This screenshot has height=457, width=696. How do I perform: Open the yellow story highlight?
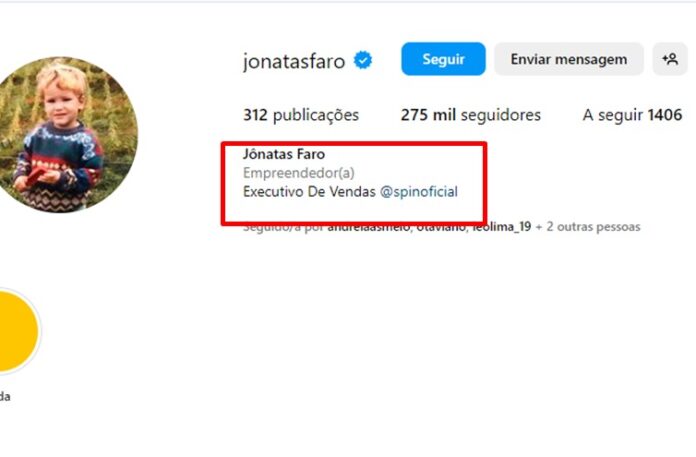12,331
